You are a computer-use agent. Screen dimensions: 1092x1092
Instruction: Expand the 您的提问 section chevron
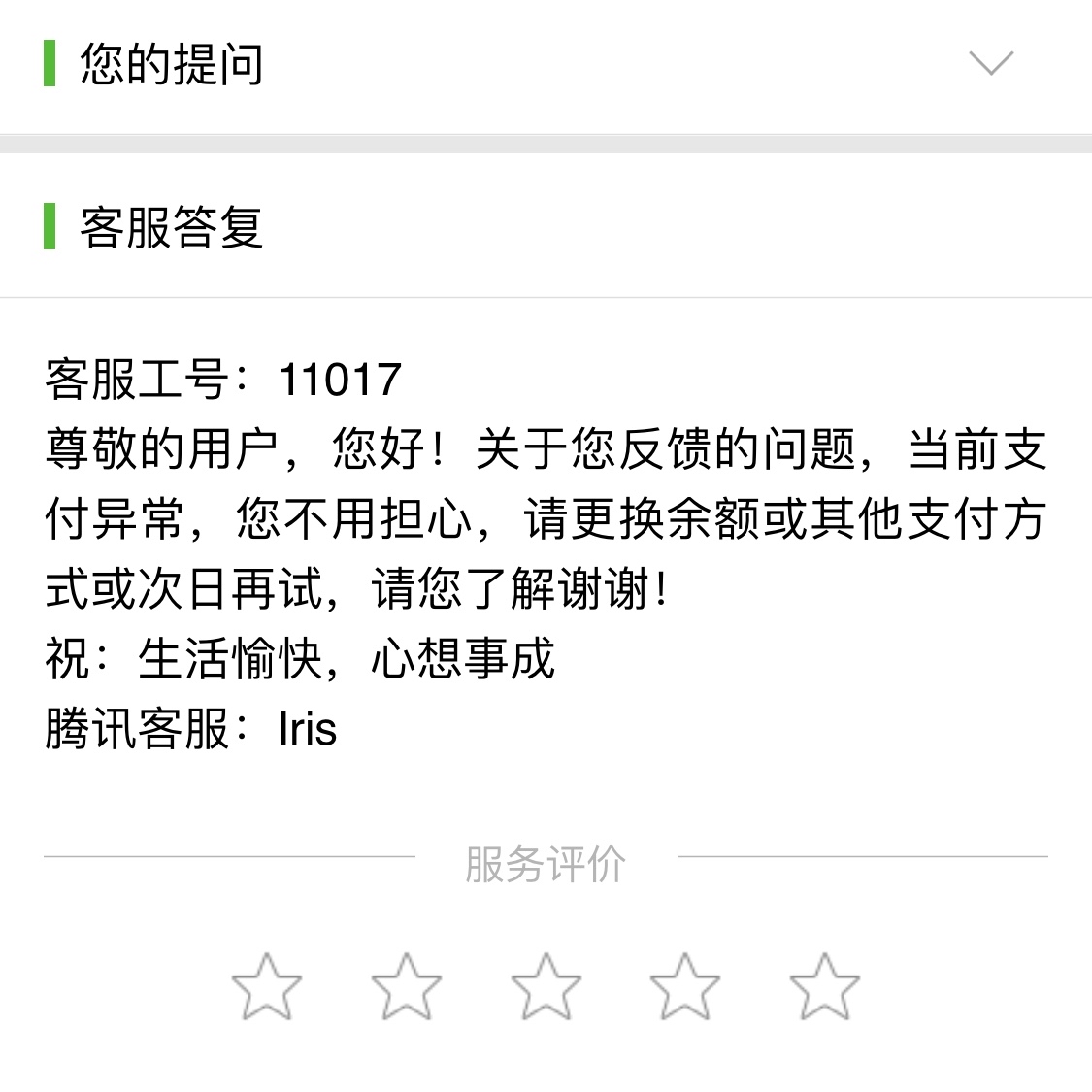tap(991, 63)
